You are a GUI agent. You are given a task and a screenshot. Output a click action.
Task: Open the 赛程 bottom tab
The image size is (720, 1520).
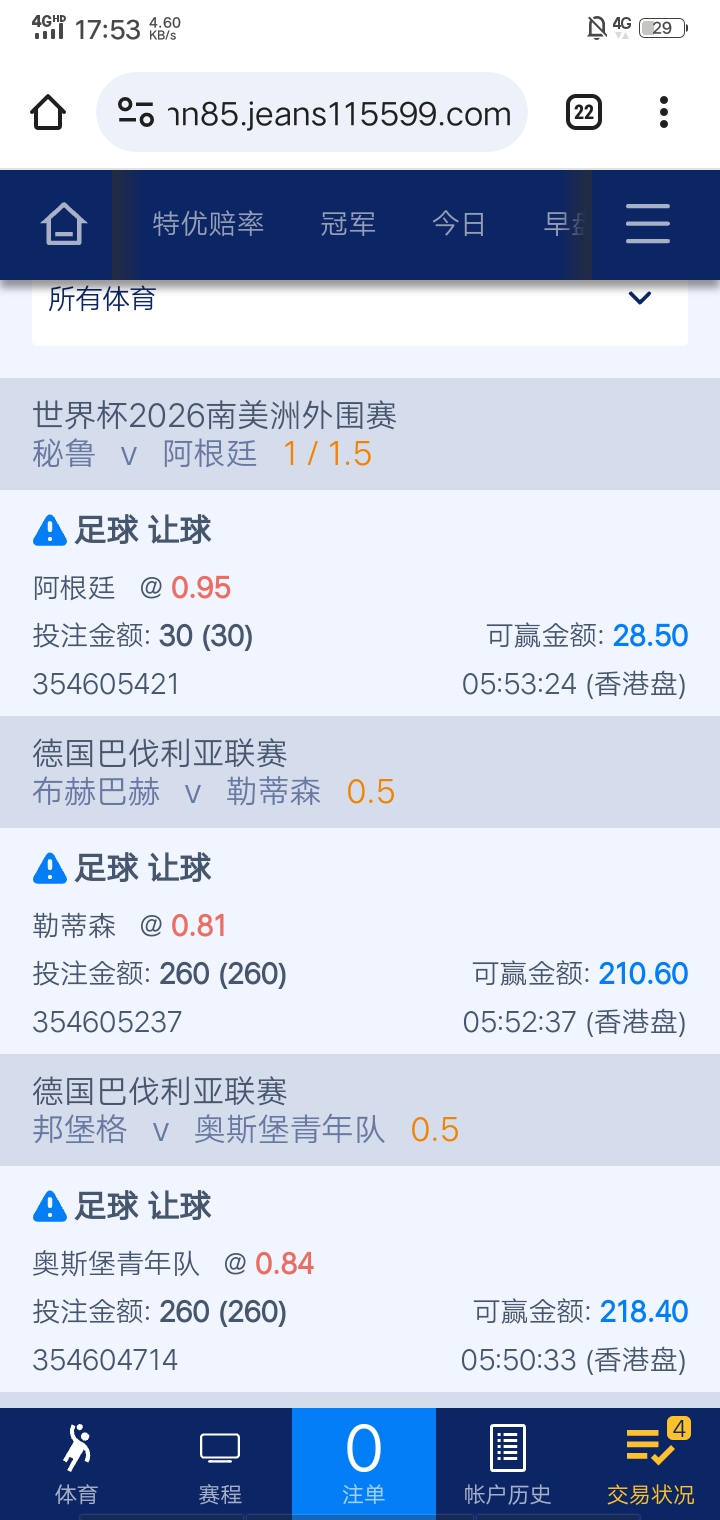(220, 1464)
